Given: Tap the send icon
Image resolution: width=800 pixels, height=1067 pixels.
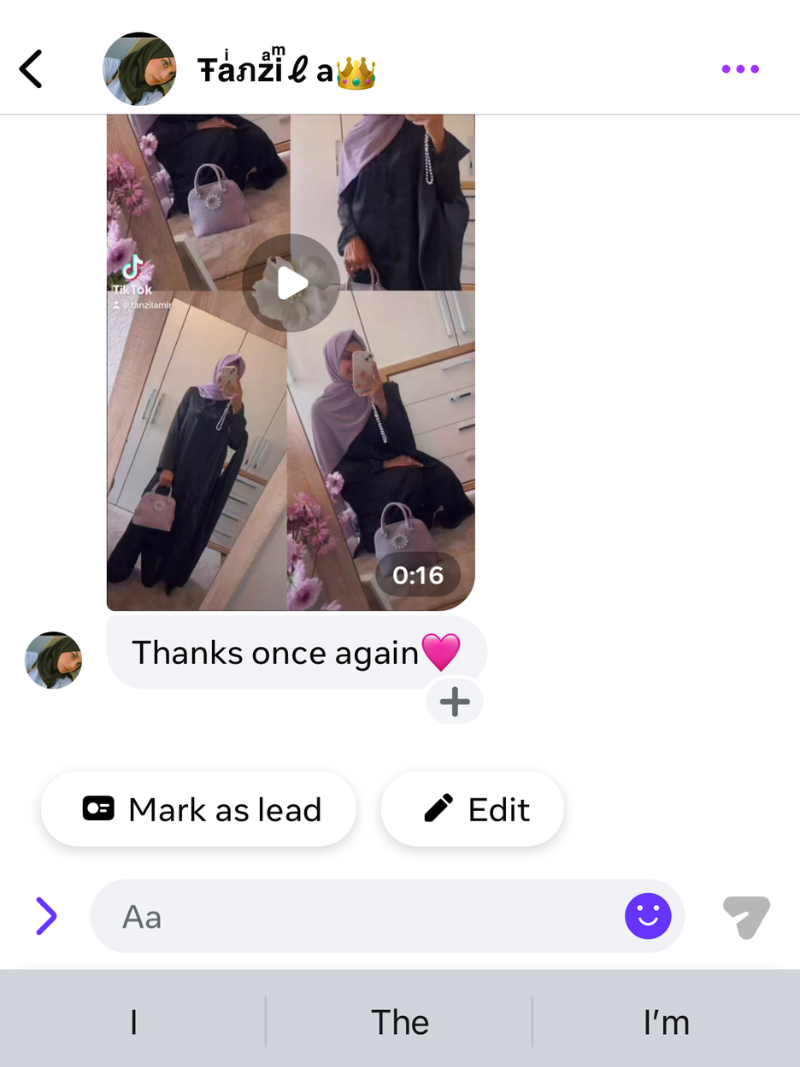Looking at the screenshot, I should click(746, 916).
